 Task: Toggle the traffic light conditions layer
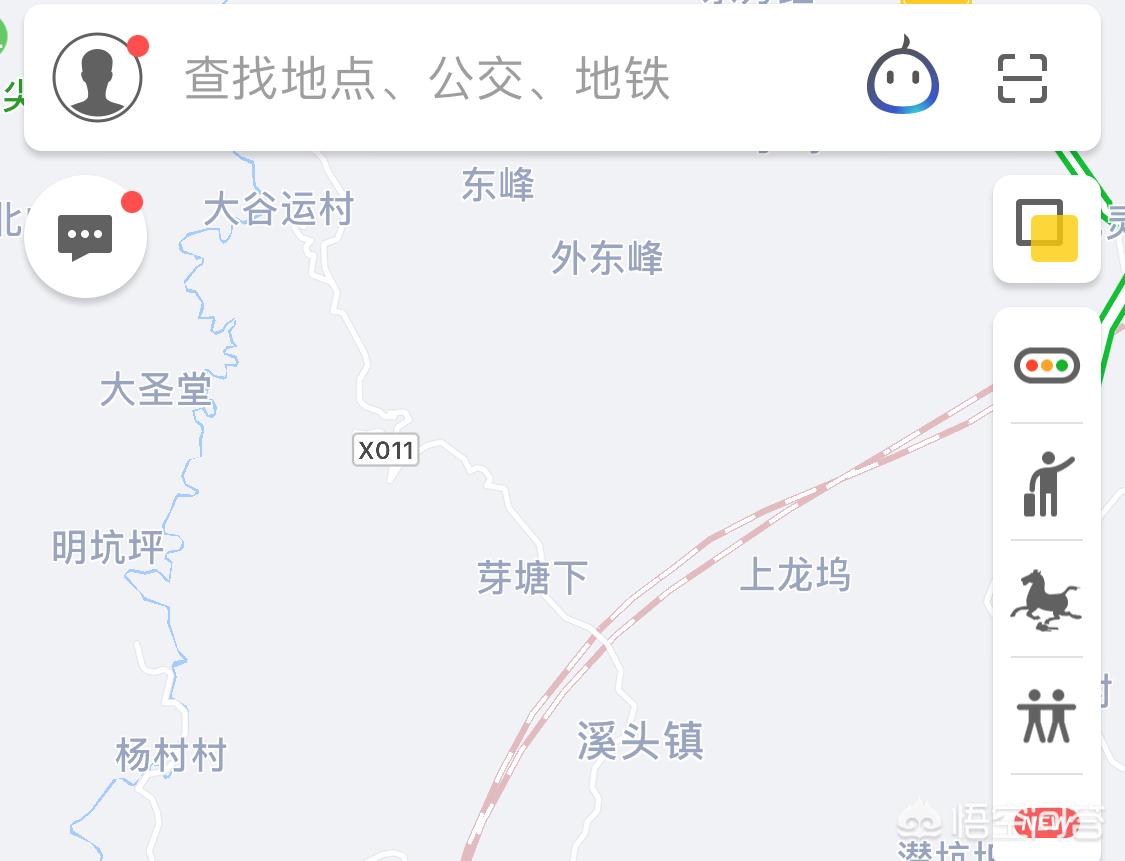pyautogui.click(x=1046, y=365)
